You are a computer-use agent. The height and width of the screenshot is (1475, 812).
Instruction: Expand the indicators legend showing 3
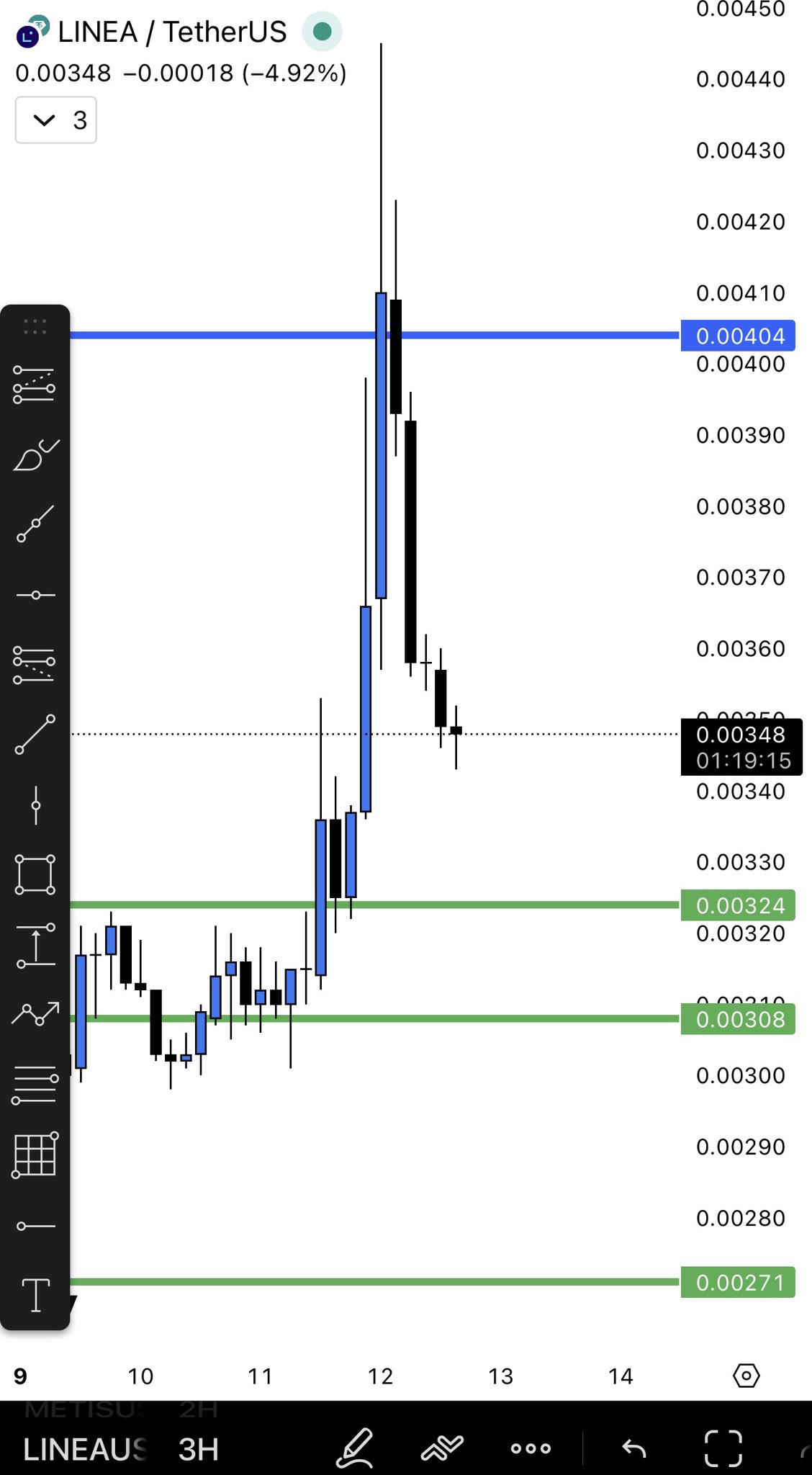(x=55, y=120)
